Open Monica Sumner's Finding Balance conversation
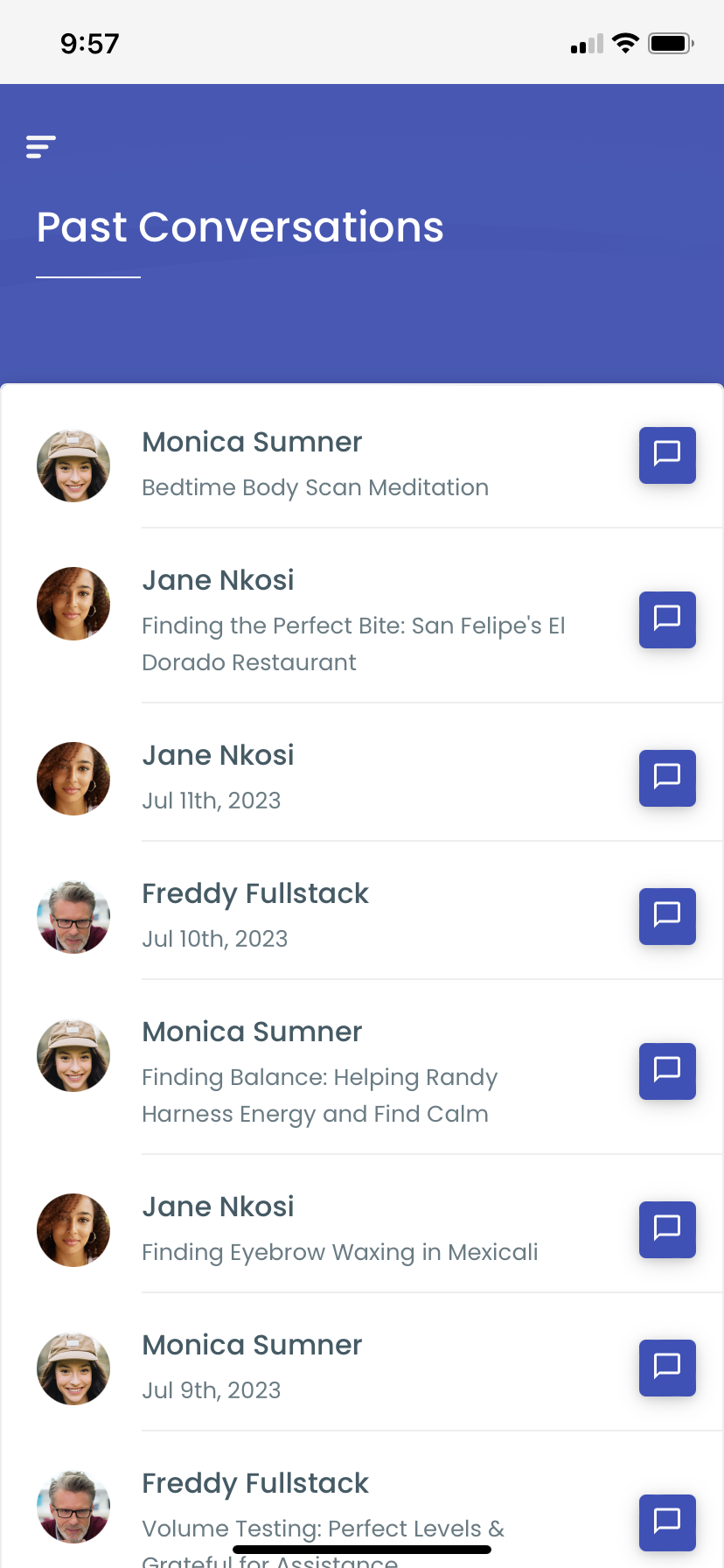This screenshot has width=724, height=1568. [319, 1071]
